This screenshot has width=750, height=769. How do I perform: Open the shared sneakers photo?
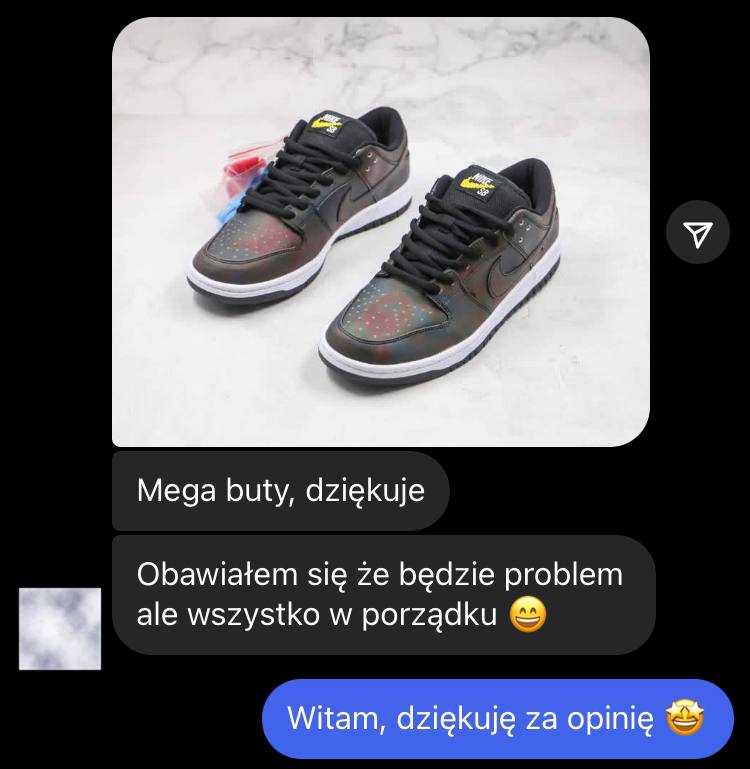[x=380, y=231]
